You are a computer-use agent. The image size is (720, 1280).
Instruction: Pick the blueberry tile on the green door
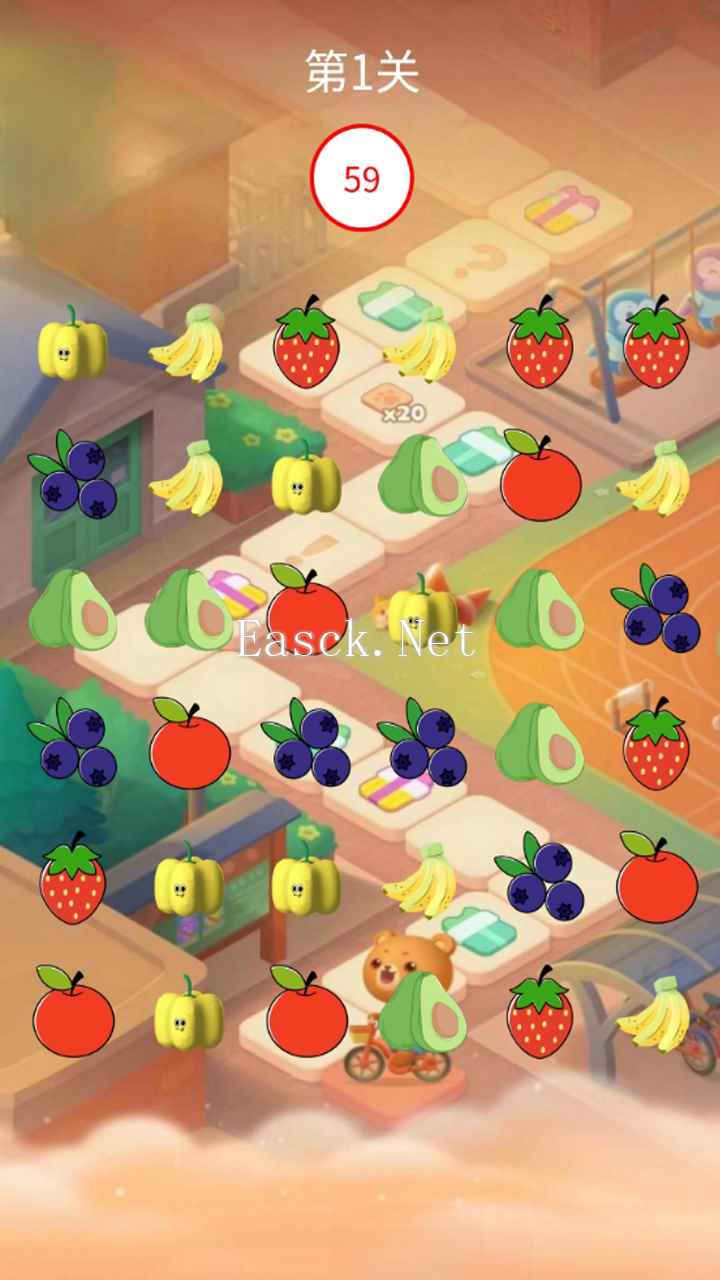[73, 477]
